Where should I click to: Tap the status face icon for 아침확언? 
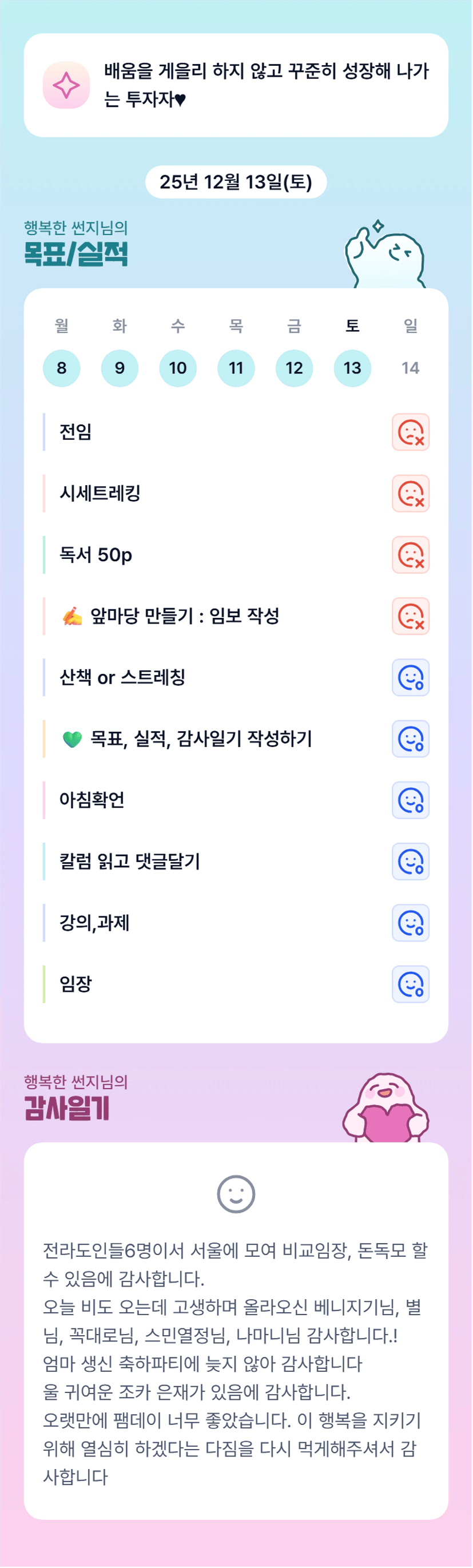pyautogui.click(x=410, y=800)
